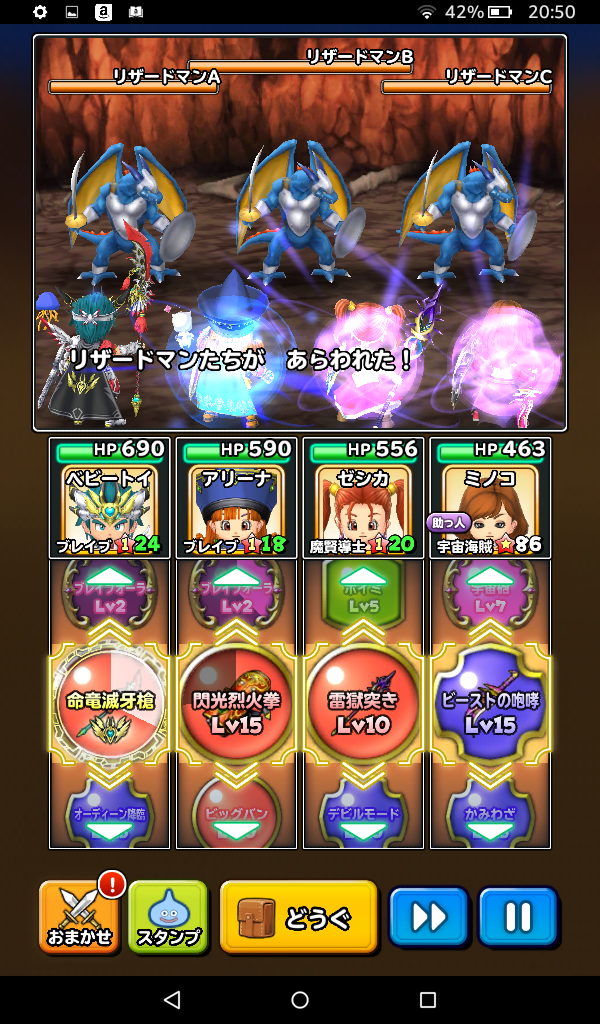
Task: Pause the battle
Action: point(517,917)
